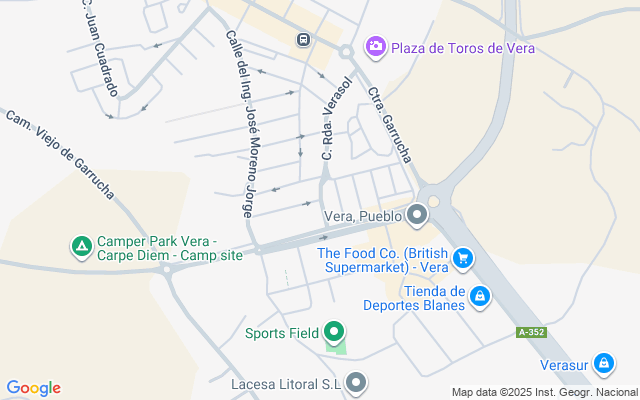Tap the Lacesa Litoral S.L pin

point(357,382)
